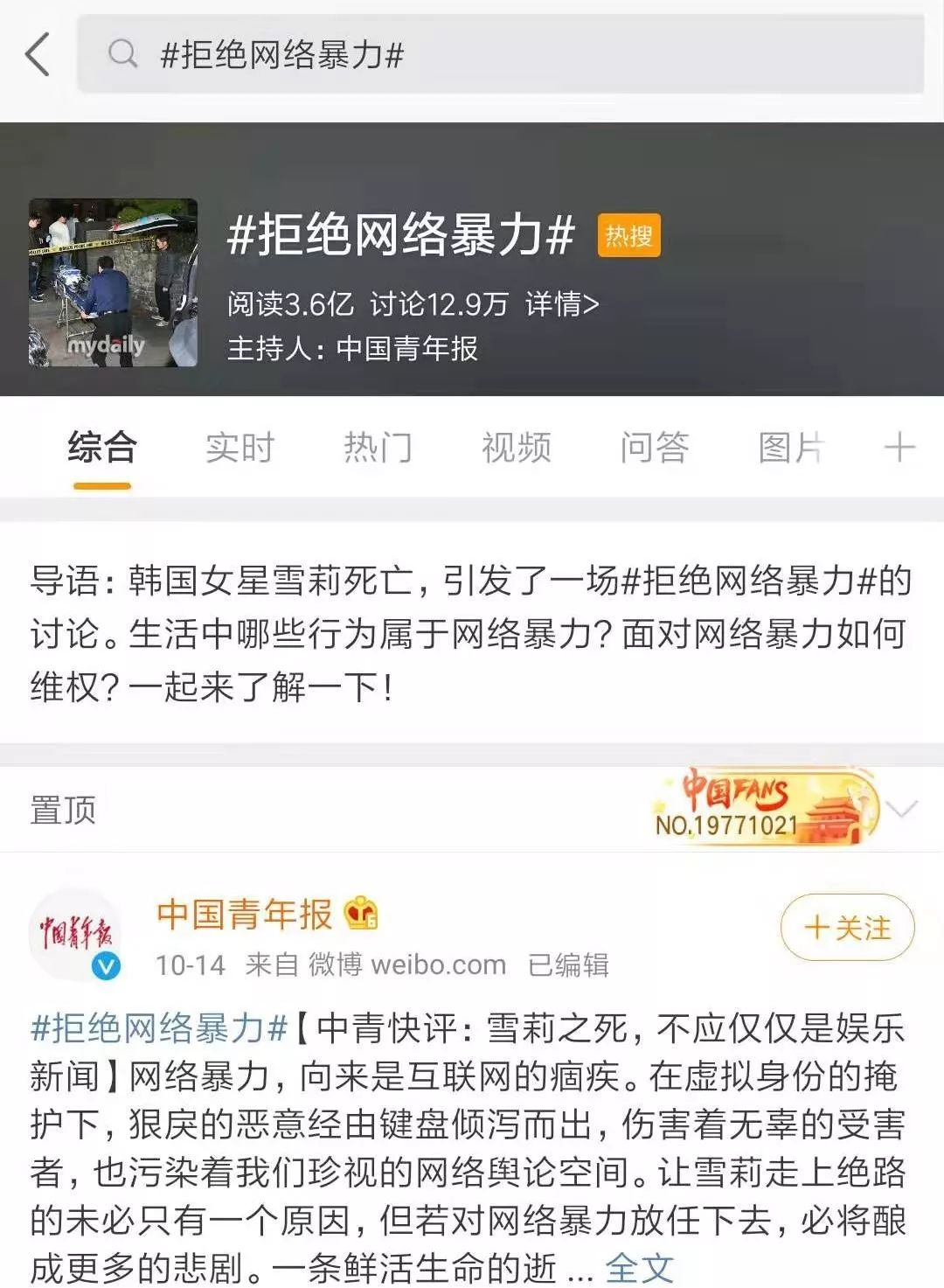Switch to the 综合 tab

pos(102,448)
